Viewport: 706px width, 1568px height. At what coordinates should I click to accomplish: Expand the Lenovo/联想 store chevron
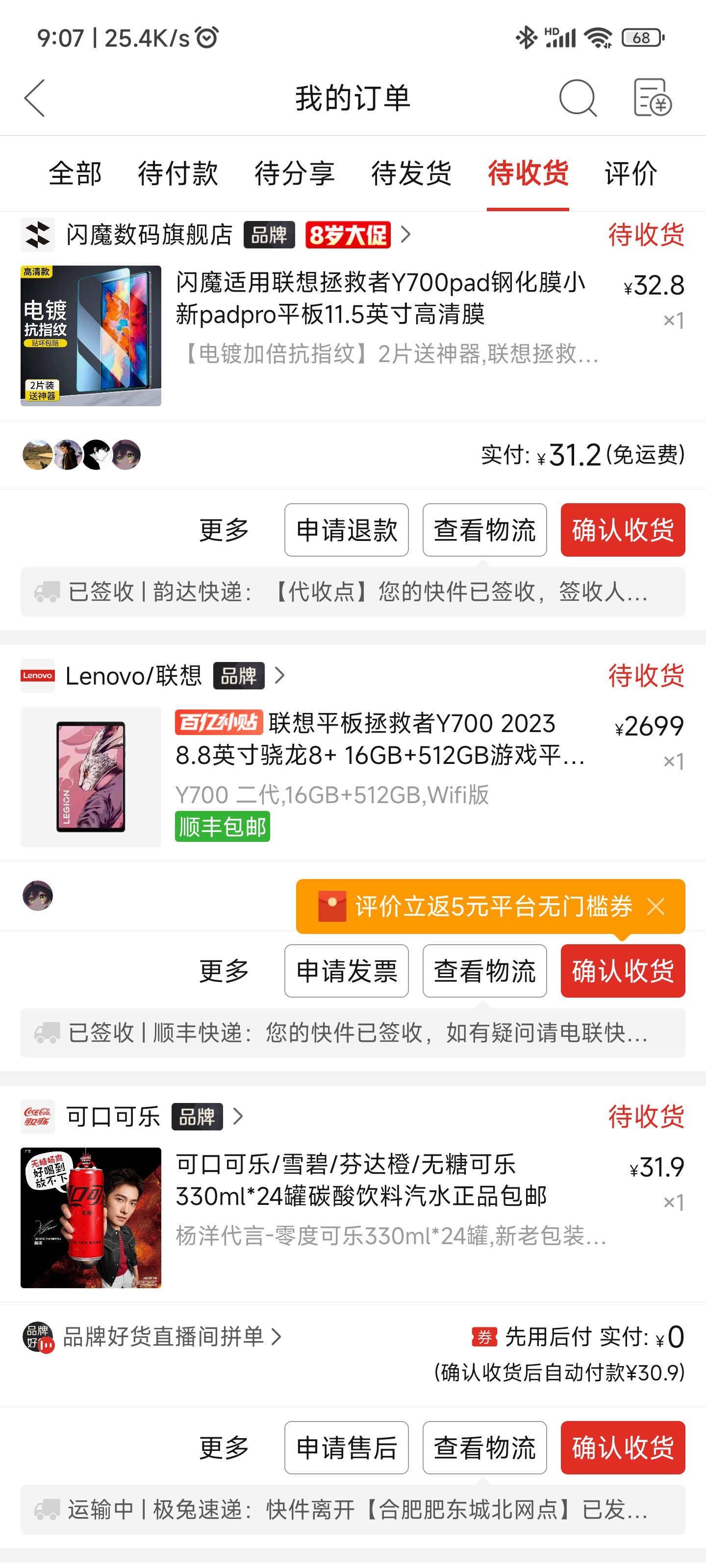[x=279, y=676]
